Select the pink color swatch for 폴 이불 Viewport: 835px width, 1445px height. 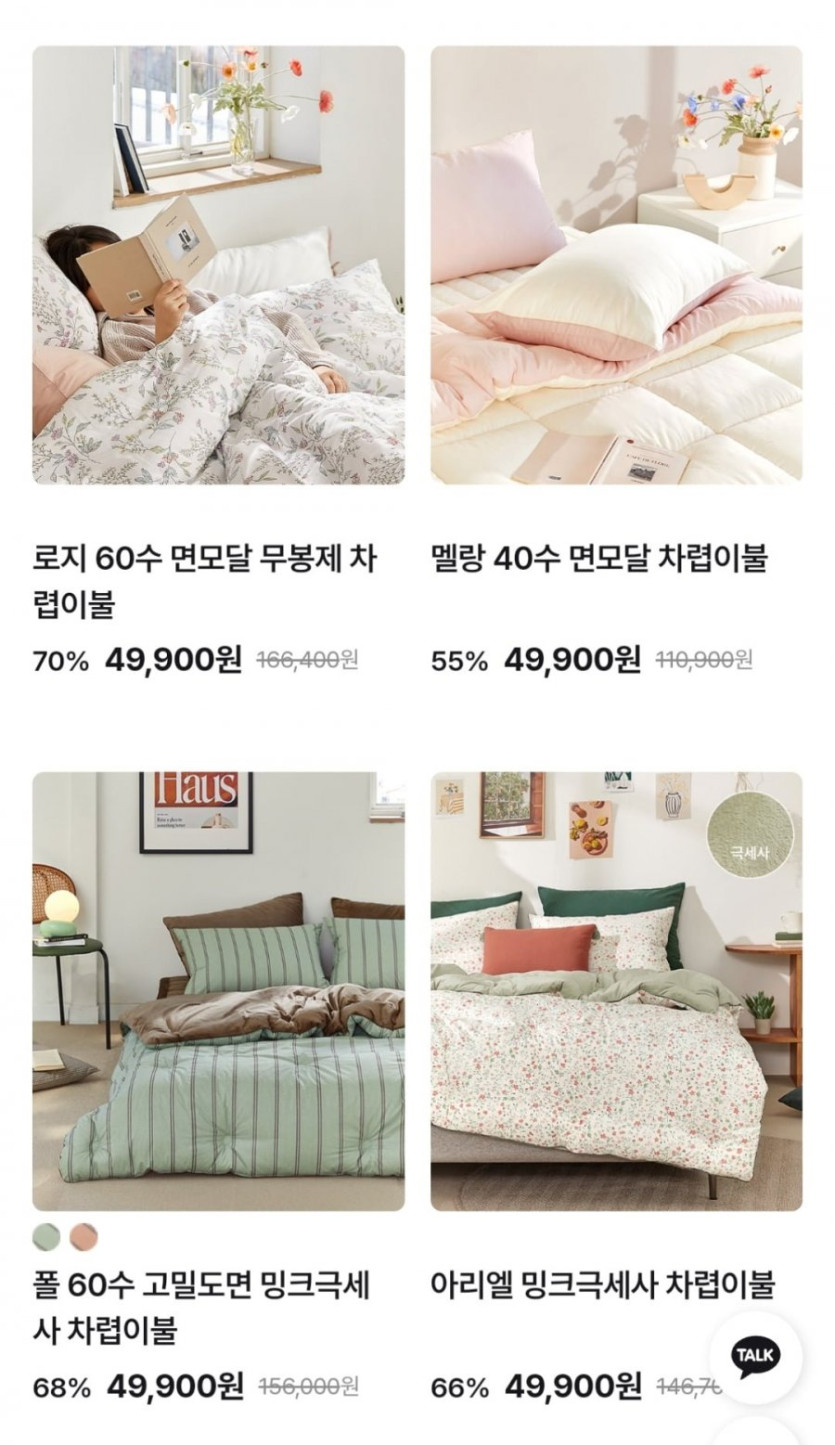pyautogui.click(x=84, y=1237)
